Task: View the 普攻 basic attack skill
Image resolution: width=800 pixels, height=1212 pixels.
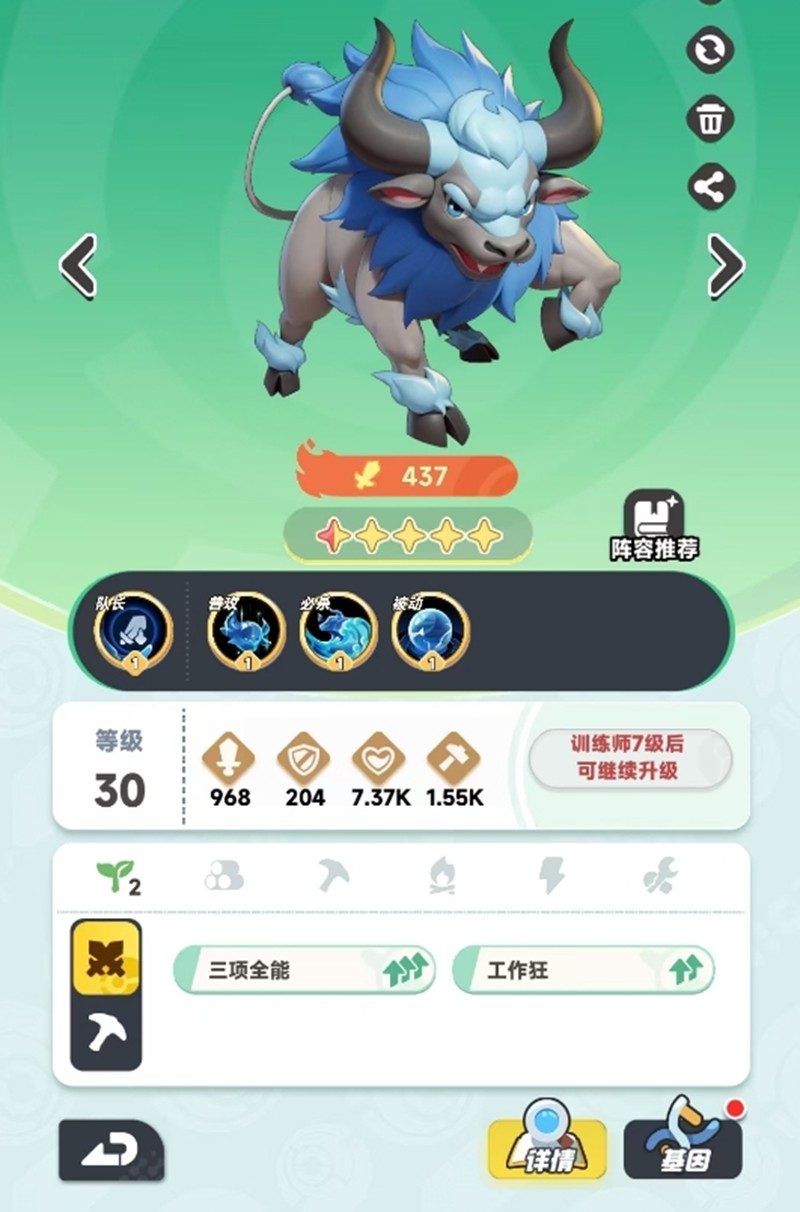Action: pos(246,630)
